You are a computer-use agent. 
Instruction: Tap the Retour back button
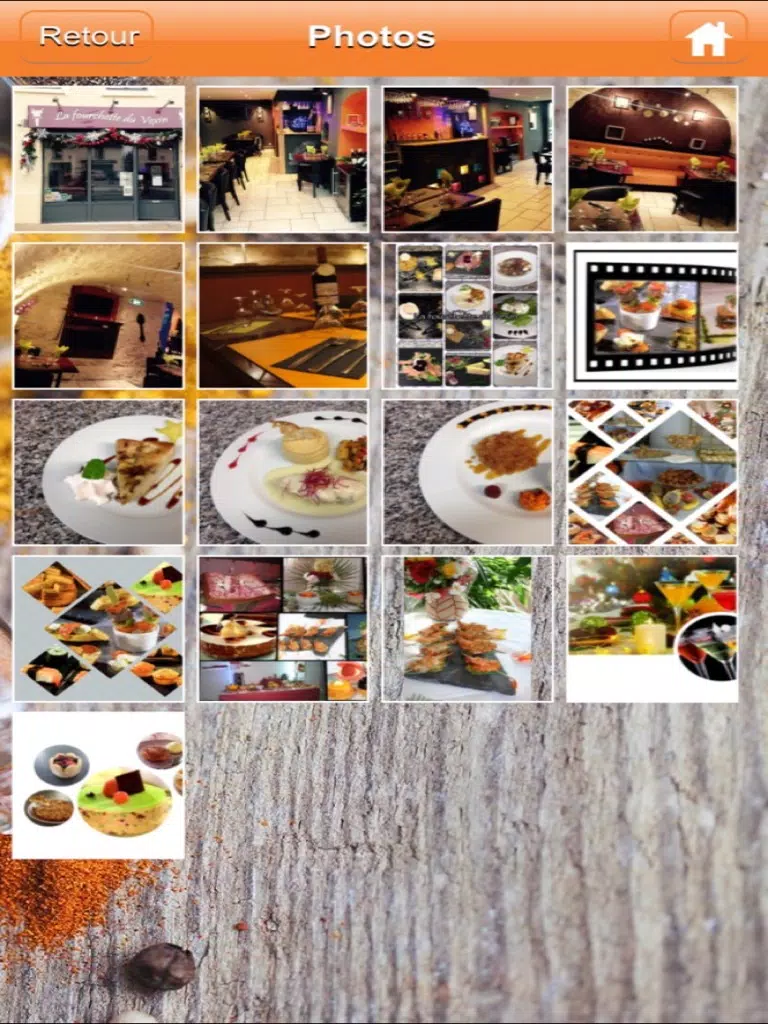87,37
